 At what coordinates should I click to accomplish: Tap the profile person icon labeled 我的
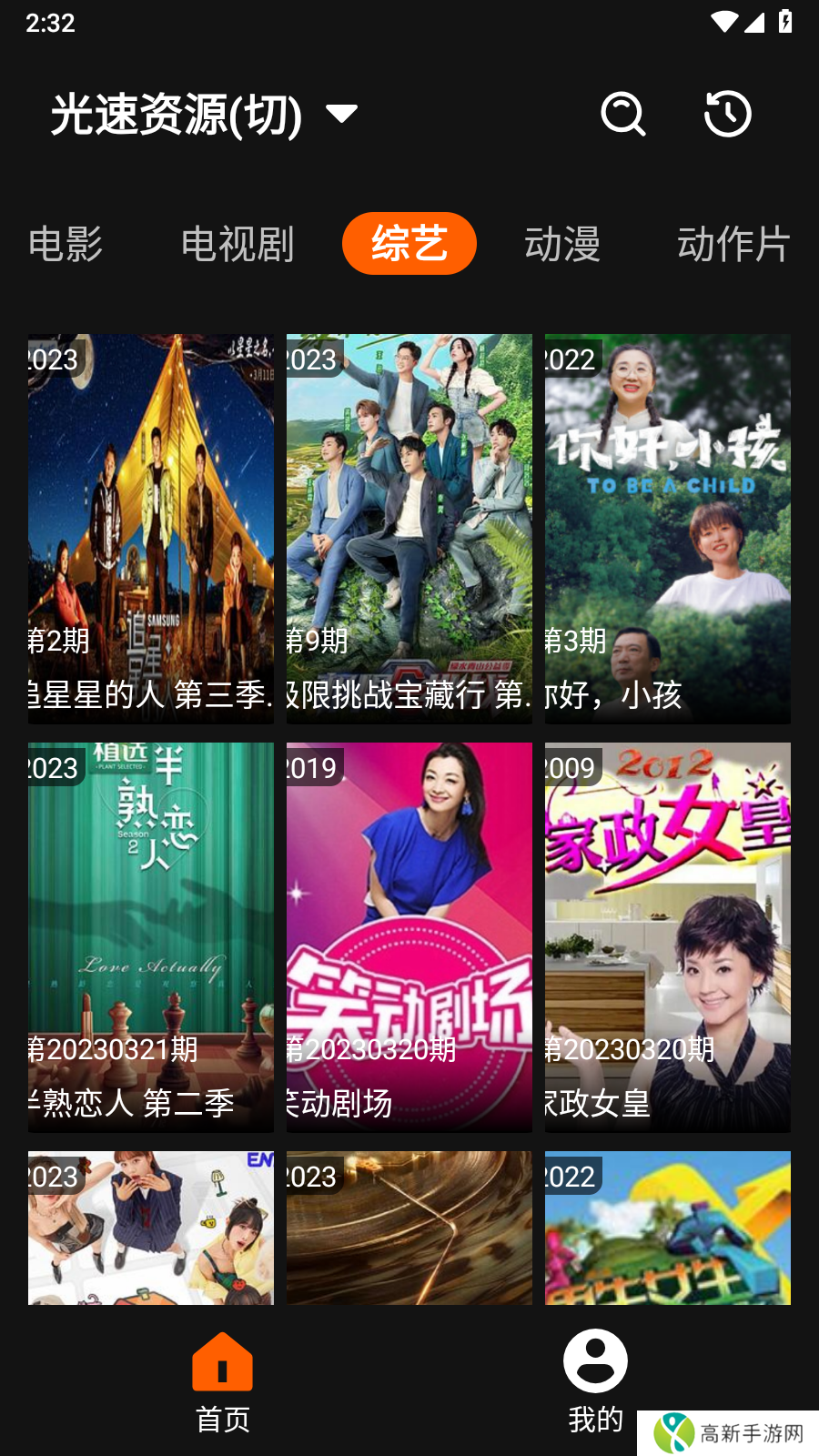tap(596, 1359)
